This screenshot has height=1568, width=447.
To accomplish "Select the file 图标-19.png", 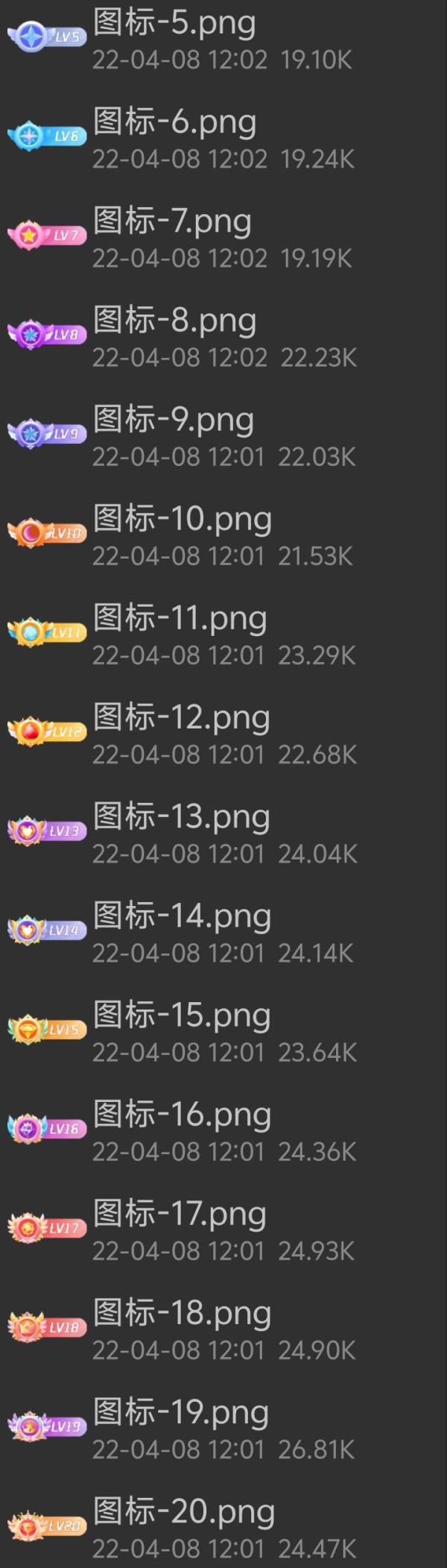I will 180,1412.
